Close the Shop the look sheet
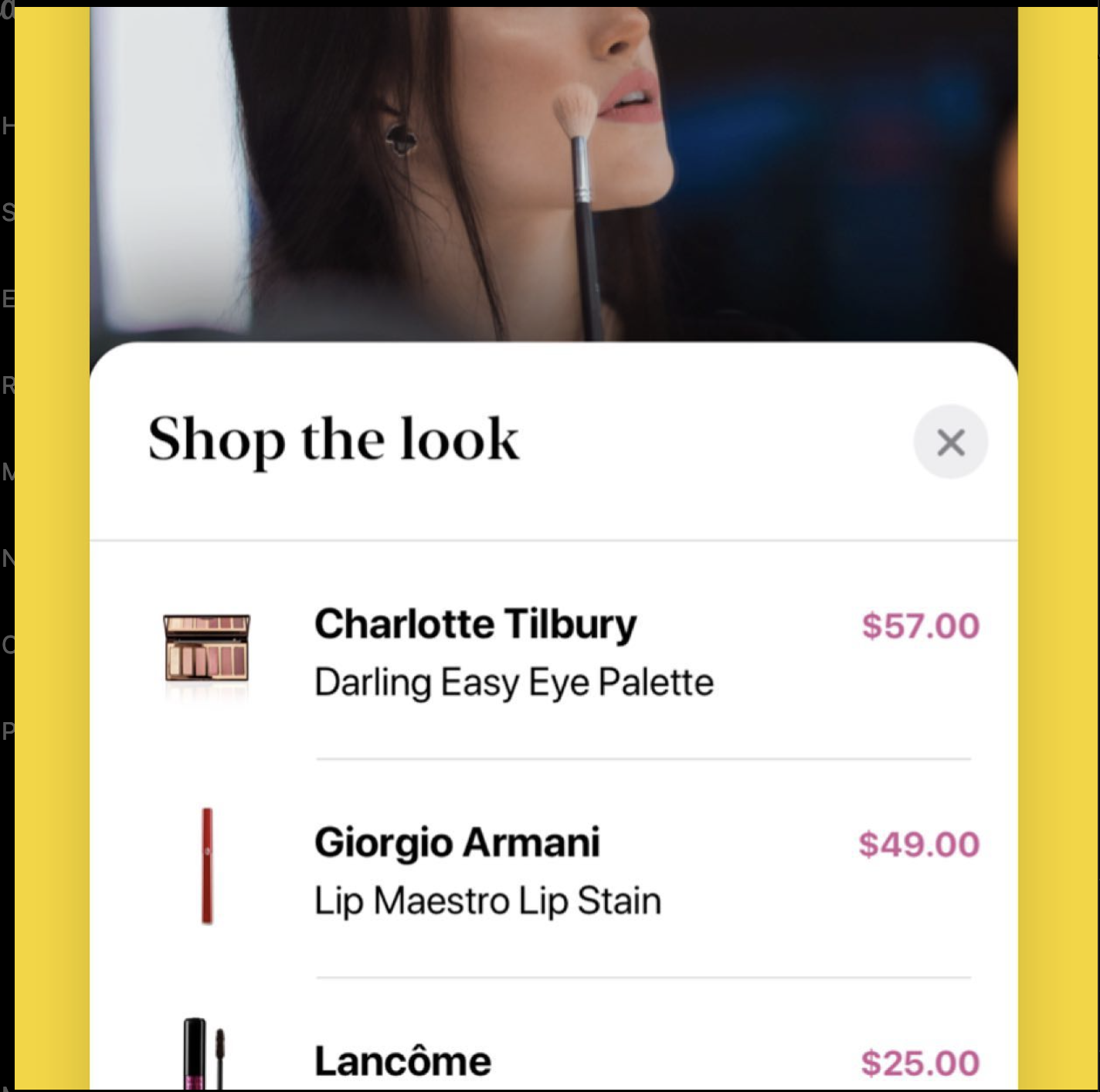 (x=950, y=443)
